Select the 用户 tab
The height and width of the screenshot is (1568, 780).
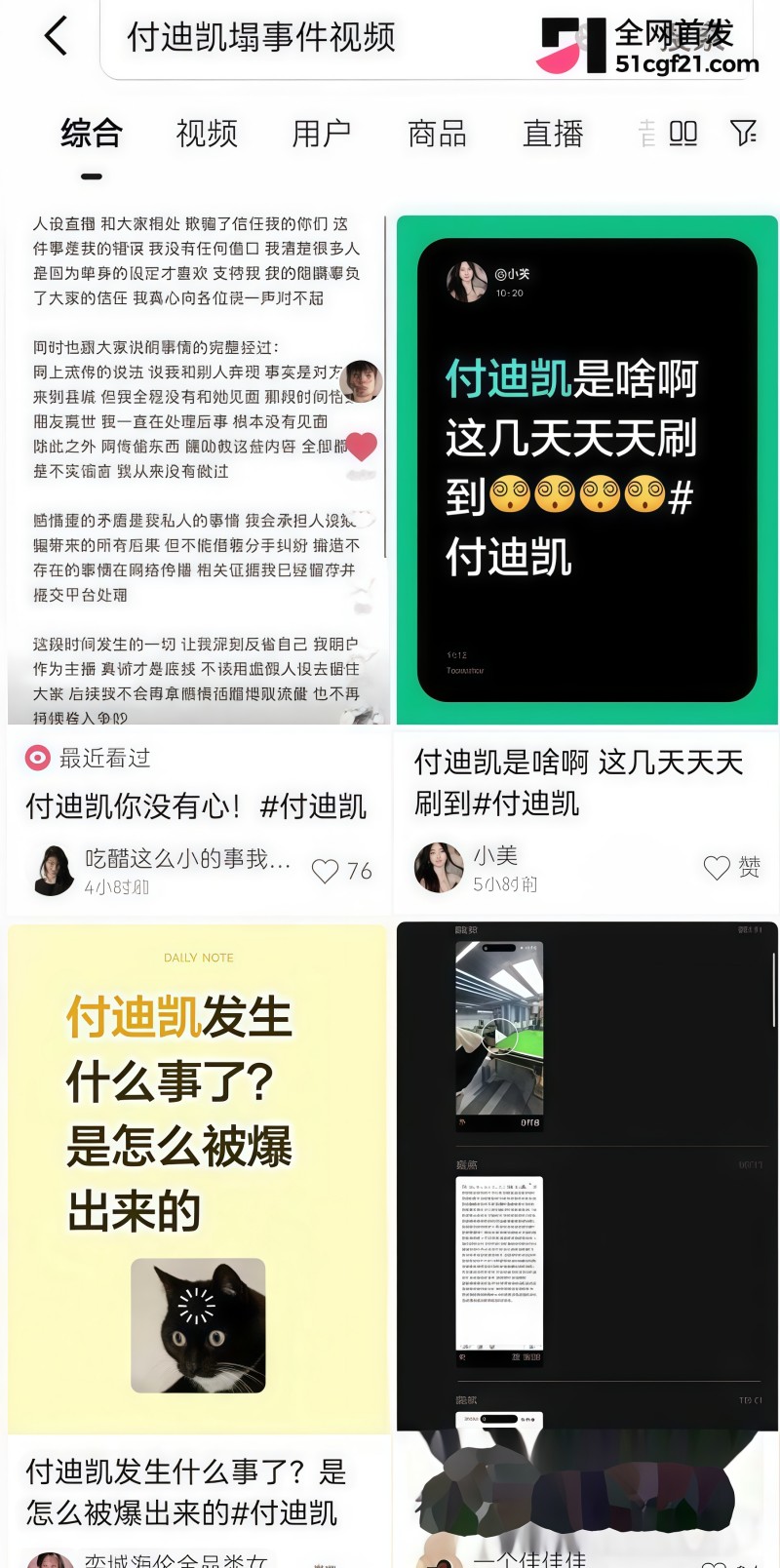tap(322, 133)
